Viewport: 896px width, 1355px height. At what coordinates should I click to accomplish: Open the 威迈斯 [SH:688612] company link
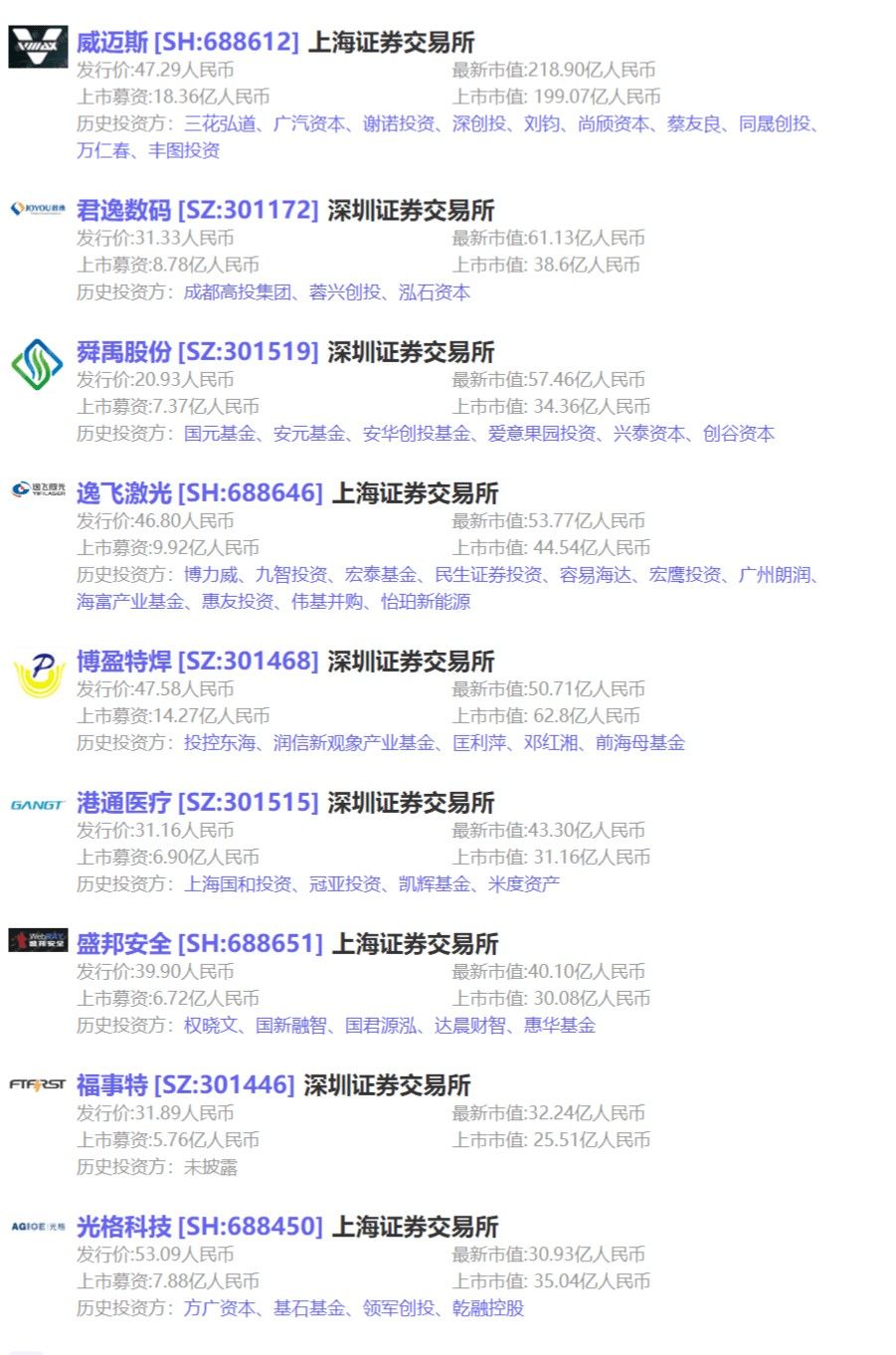[x=187, y=42]
